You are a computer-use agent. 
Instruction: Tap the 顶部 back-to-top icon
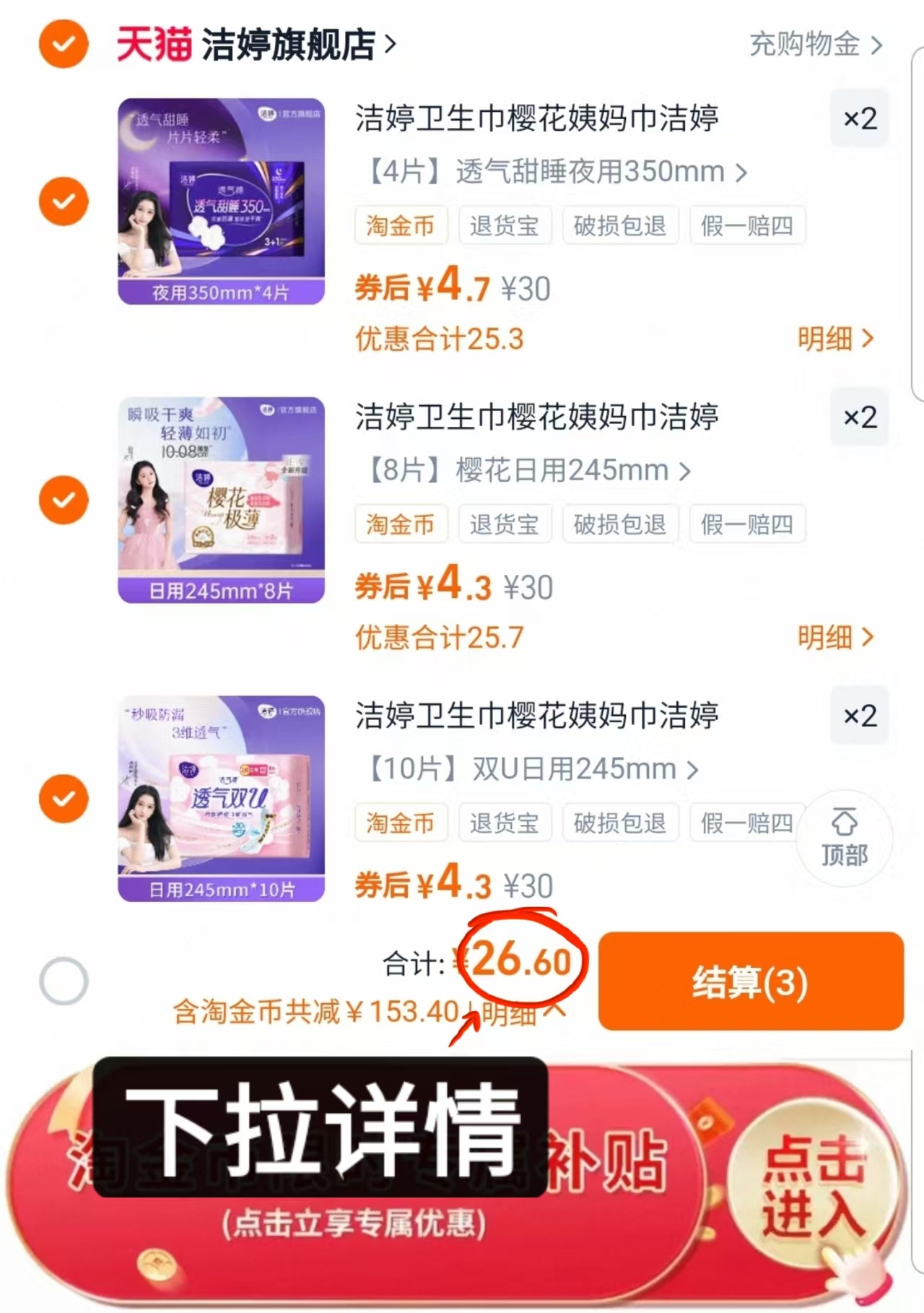click(843, 838)
